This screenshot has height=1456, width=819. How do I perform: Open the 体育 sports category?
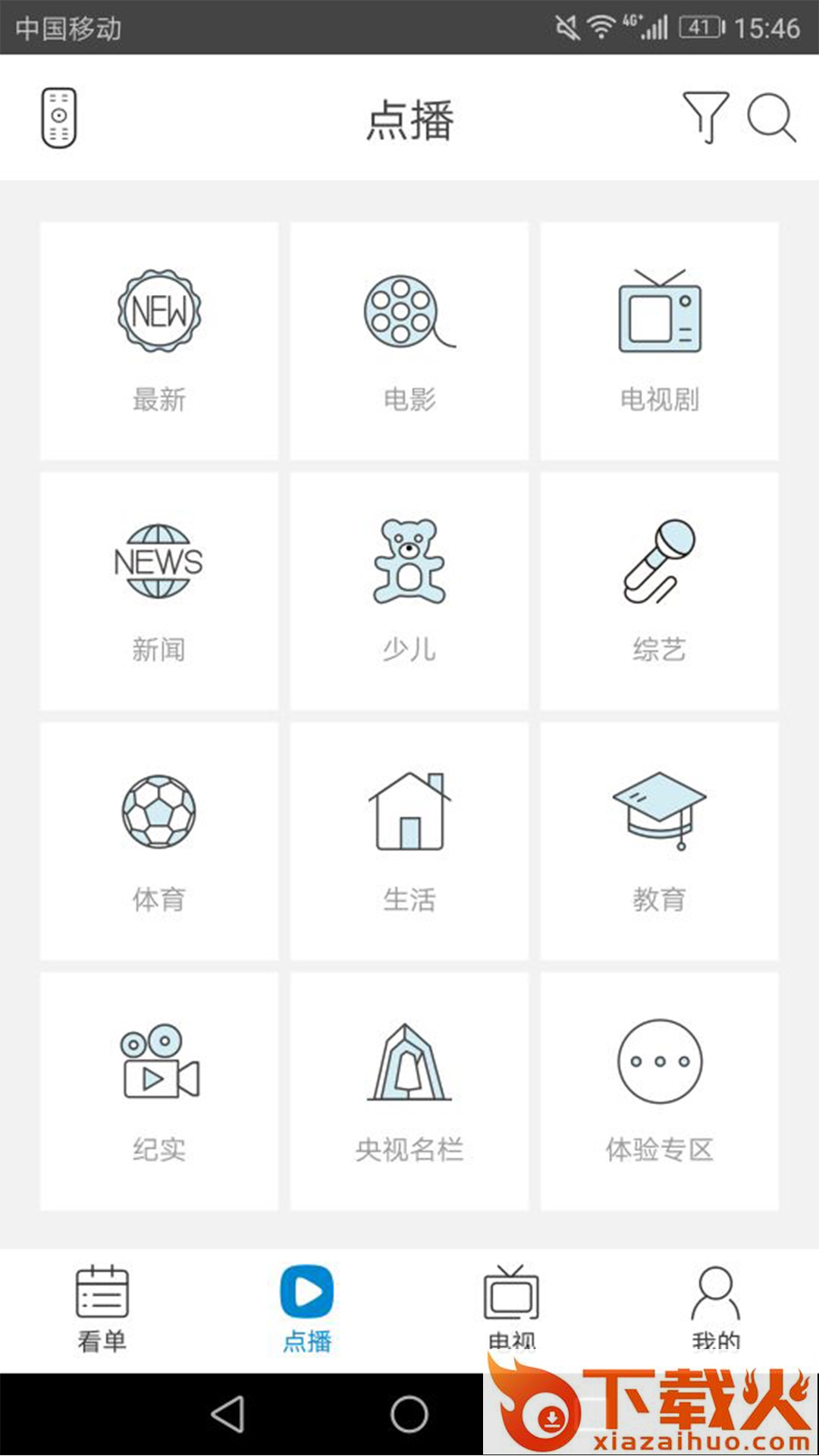tap(159, 841)
